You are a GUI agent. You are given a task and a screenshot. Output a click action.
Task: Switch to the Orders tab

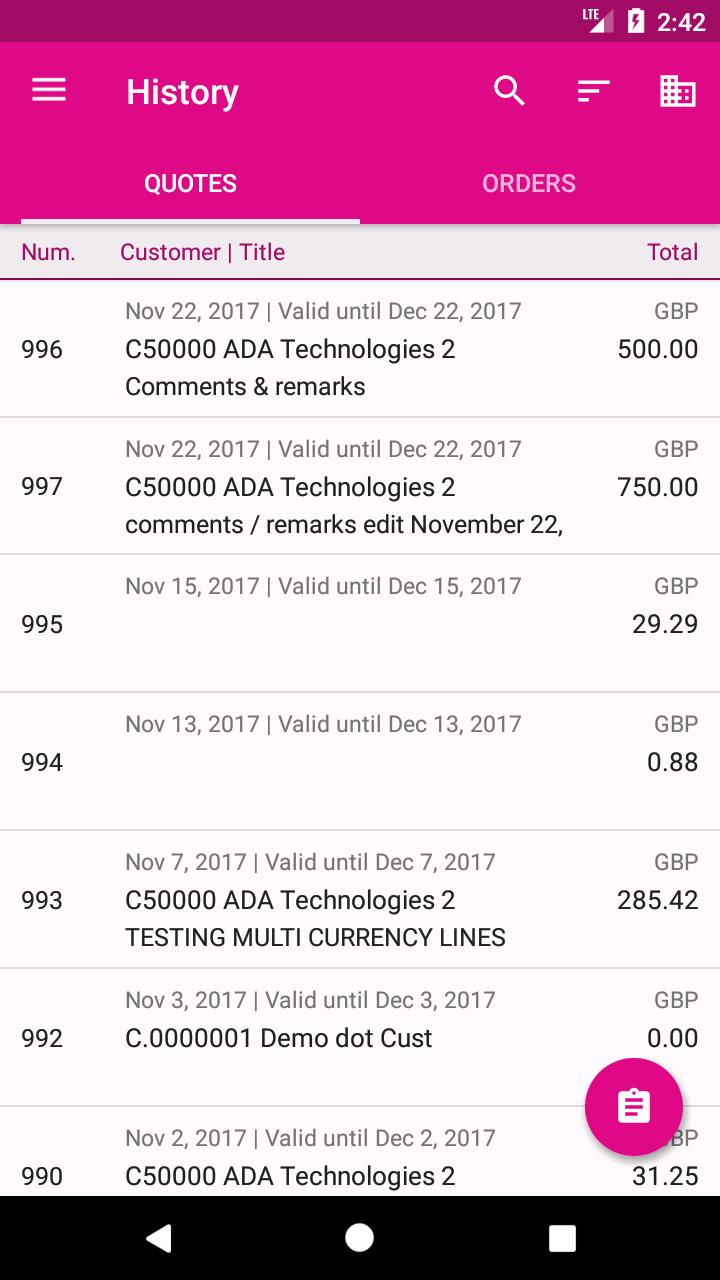[x=529, y=183]
